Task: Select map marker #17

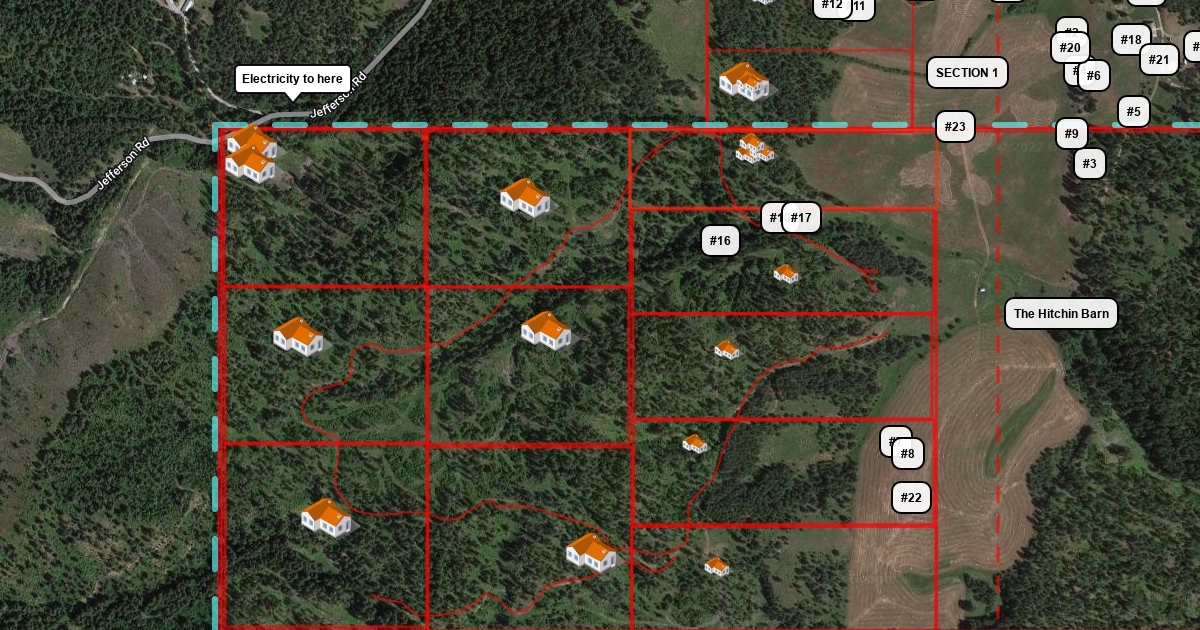Action: pos(801,218)
